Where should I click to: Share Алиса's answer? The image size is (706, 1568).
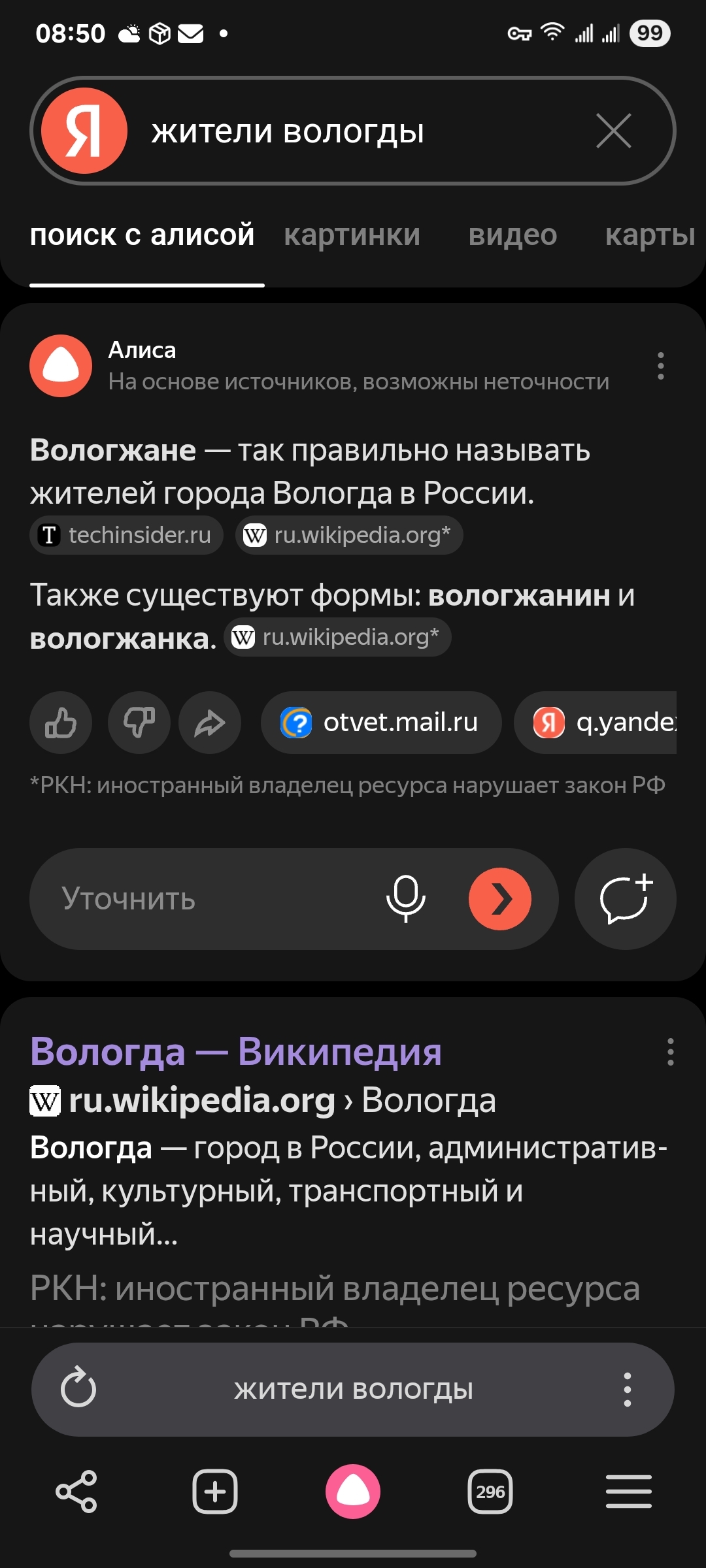click(210, 723)
